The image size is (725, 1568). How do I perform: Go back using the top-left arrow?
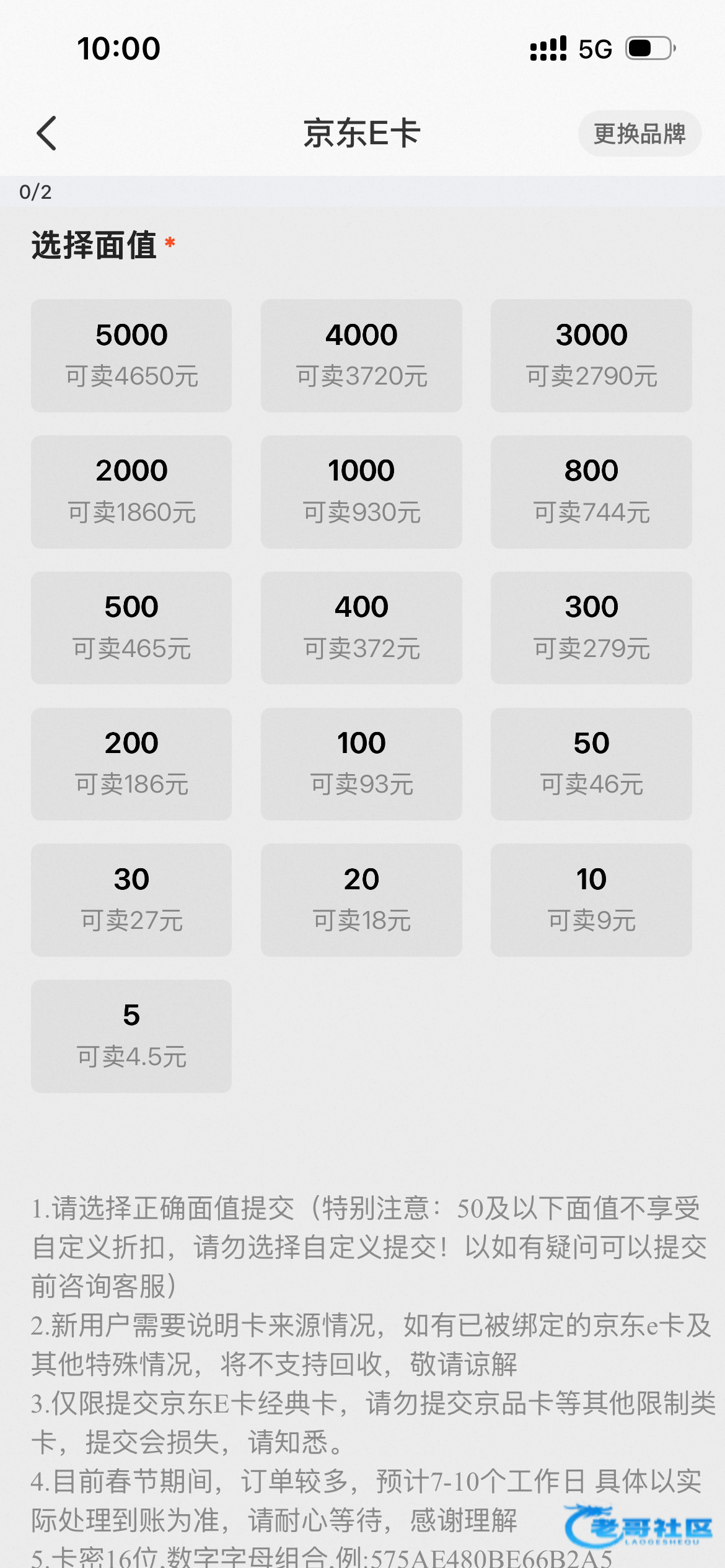[x=47, y=133]
